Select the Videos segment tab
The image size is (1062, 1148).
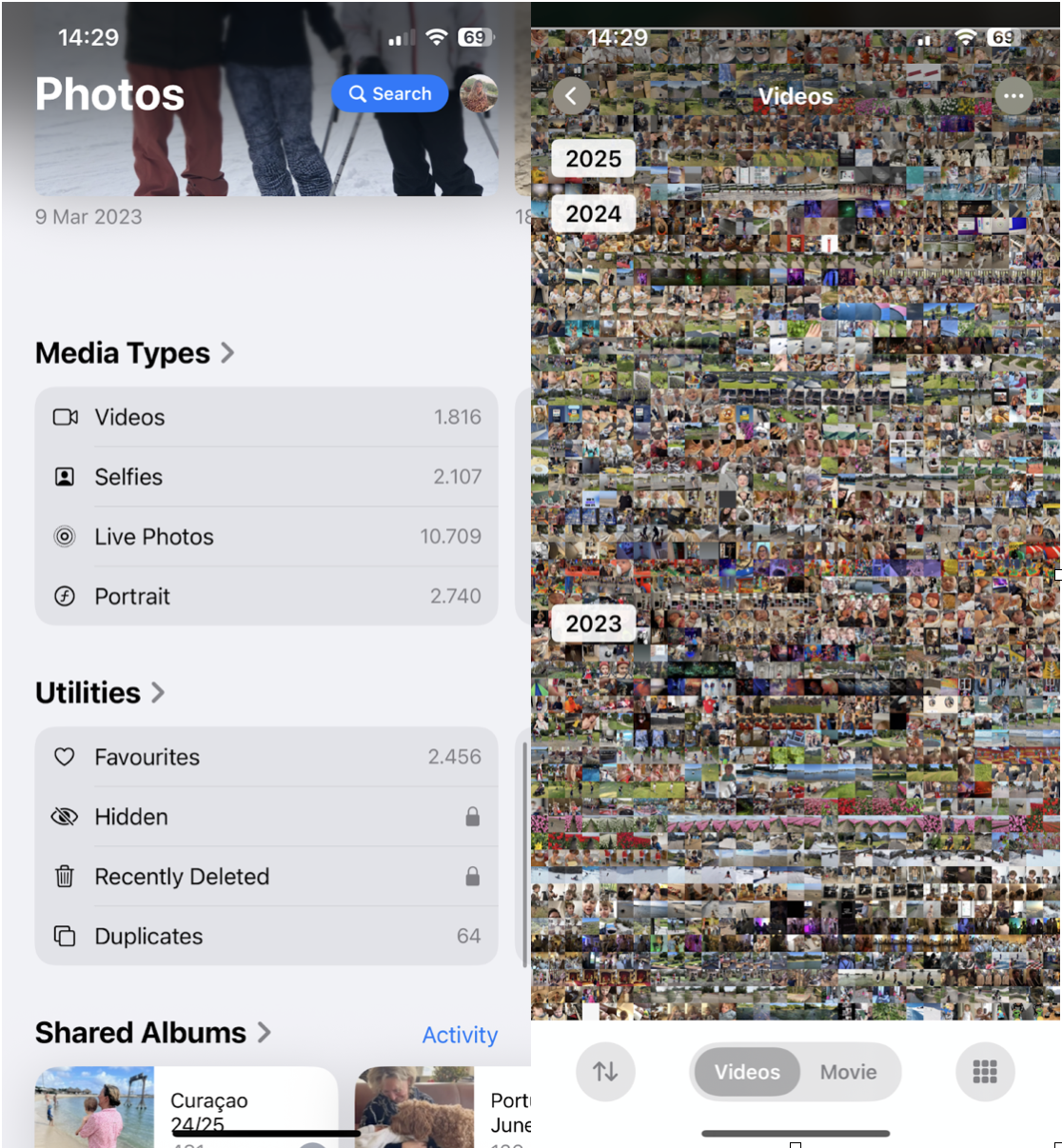pos(747,1072)
